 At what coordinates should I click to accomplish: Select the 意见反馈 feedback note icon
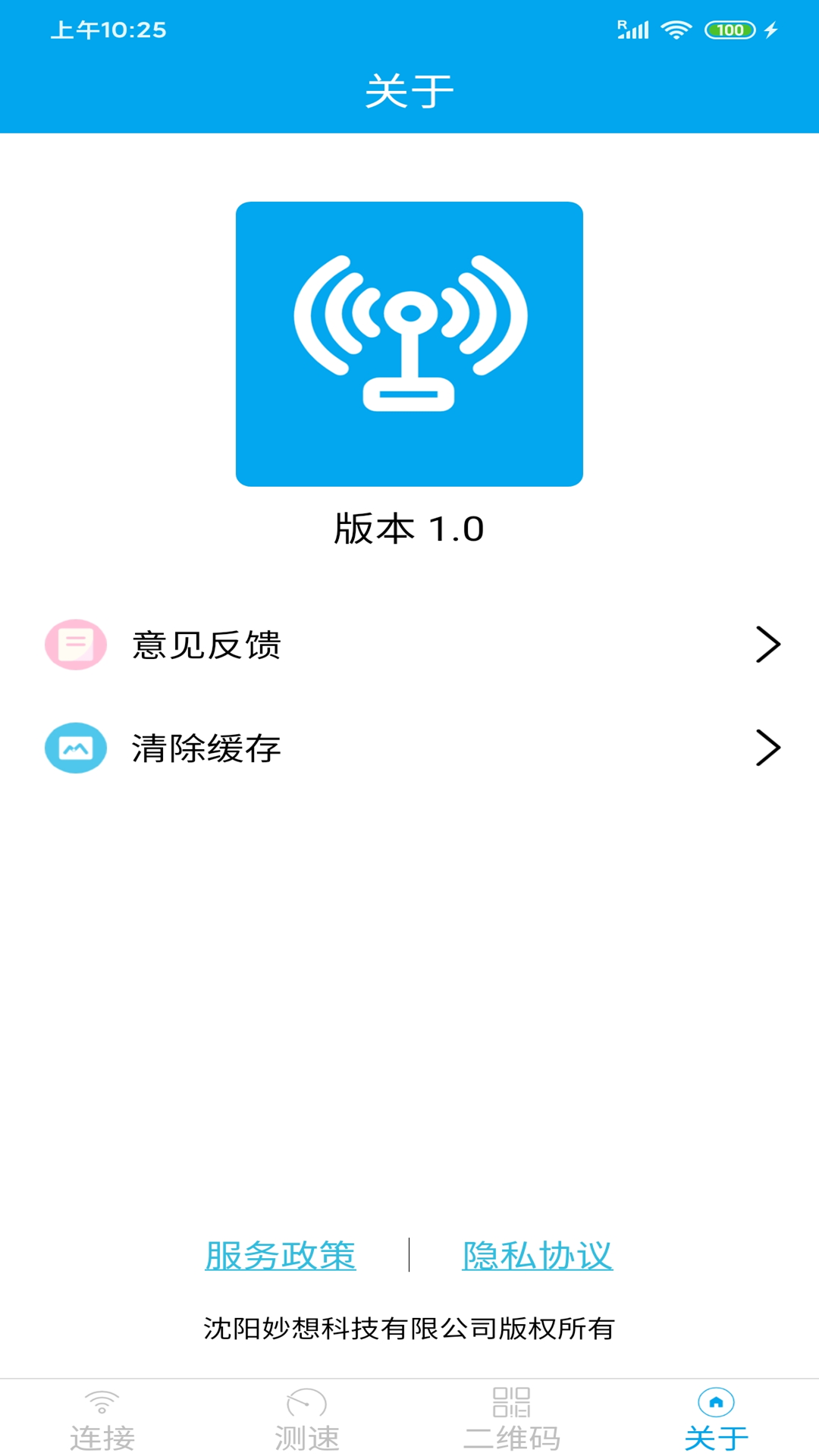75,645
